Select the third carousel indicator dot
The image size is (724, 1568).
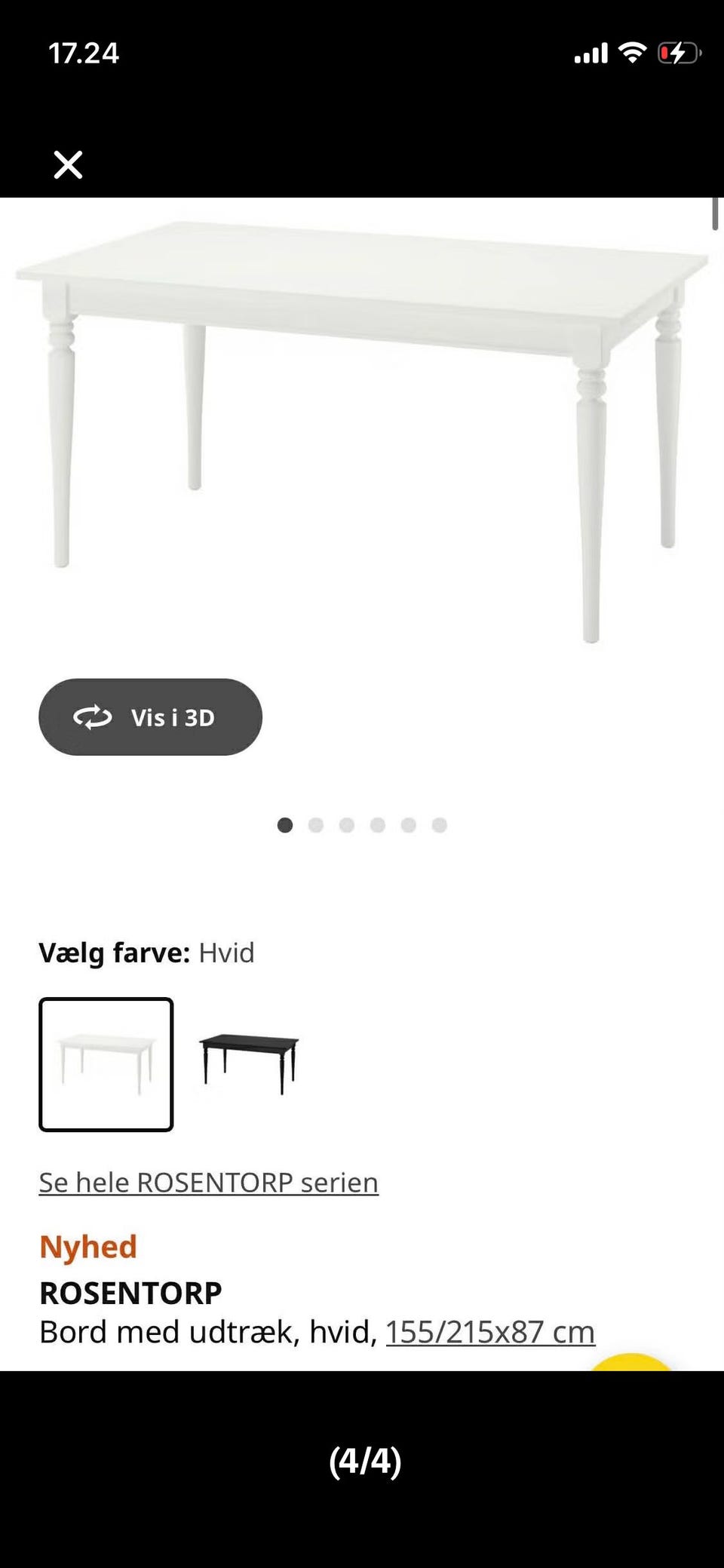click(x=347, y=825)
